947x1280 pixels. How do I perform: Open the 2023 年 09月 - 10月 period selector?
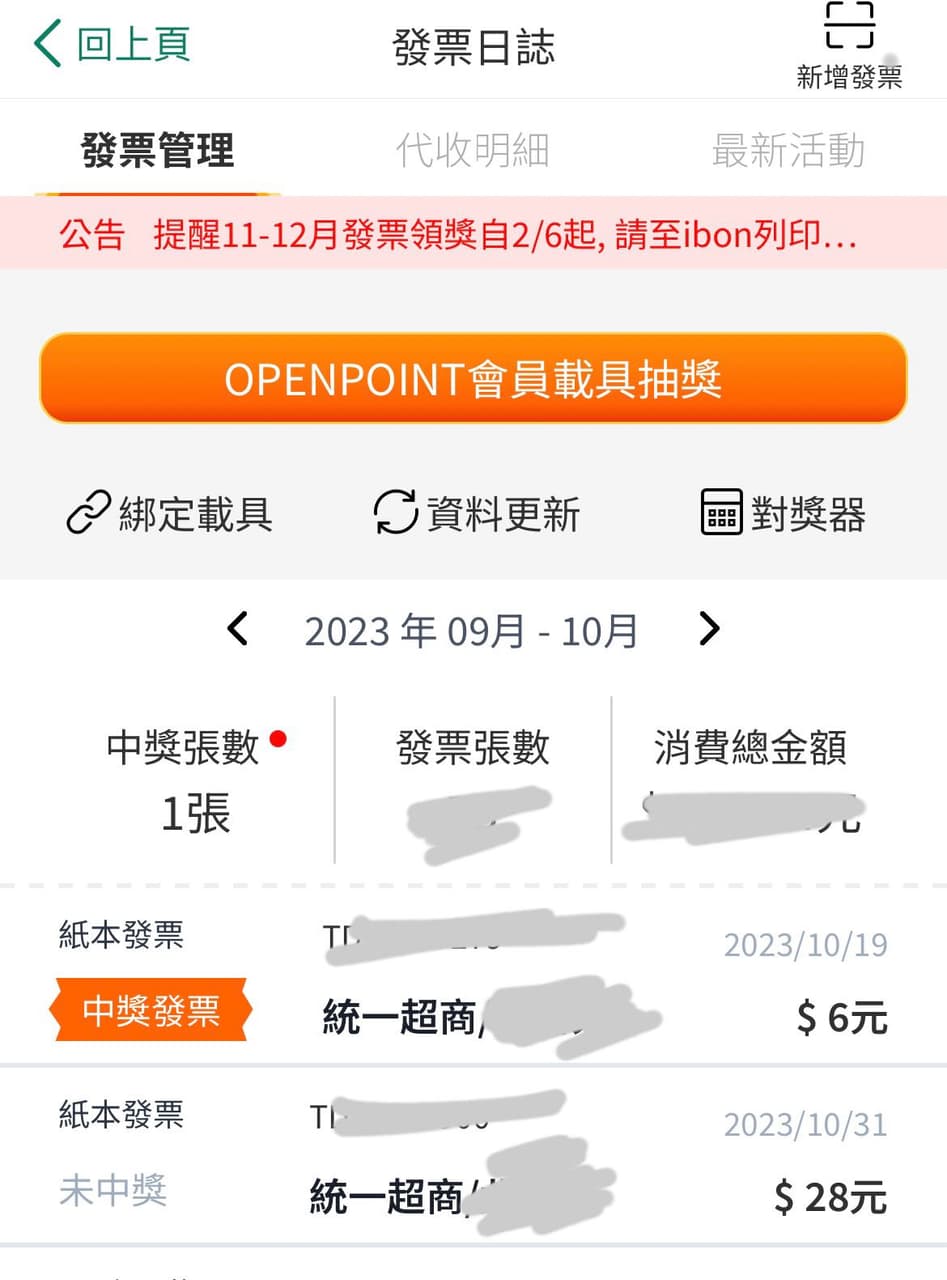473,630
